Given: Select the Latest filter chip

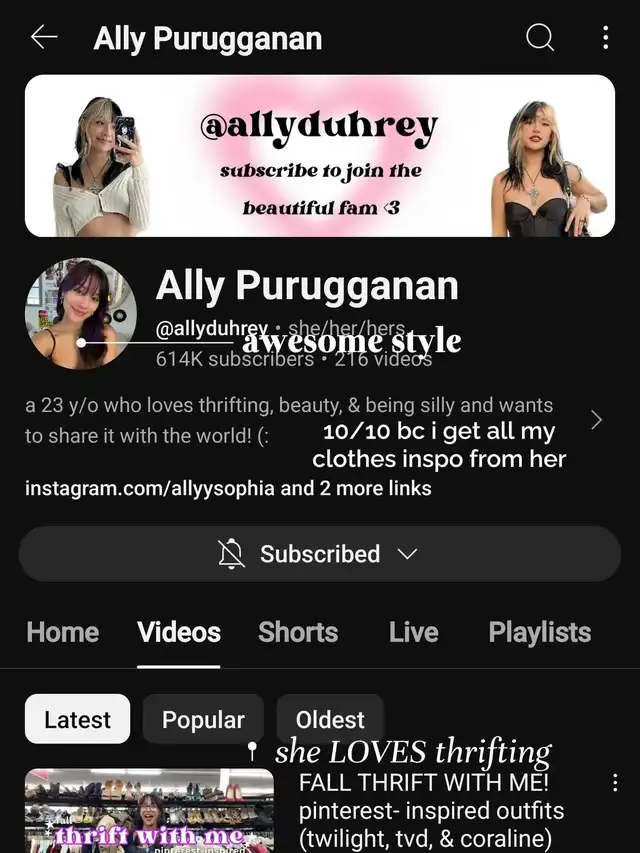Looking at the screenshot, I should 77,719.
